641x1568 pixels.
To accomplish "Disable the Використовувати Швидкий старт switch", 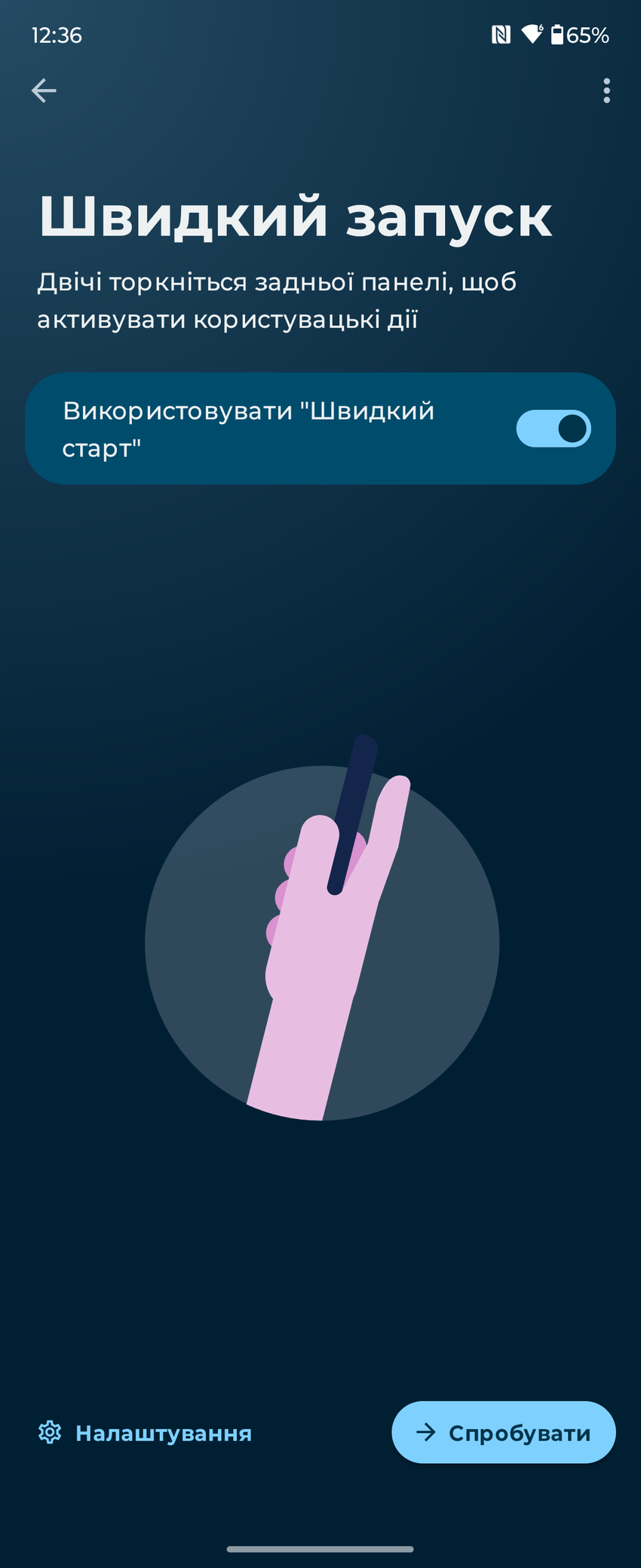I will point(554,428).
